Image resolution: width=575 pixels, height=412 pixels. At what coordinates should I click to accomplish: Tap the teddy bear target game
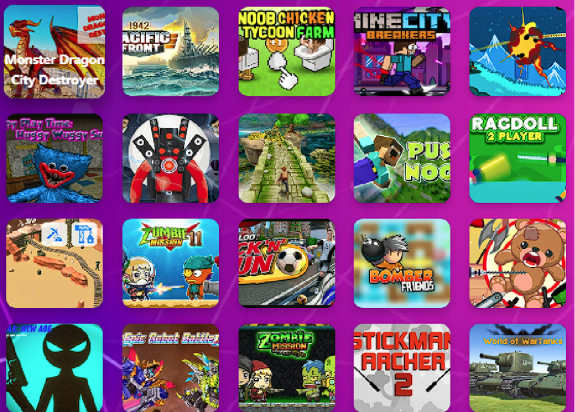coord(518,263)
